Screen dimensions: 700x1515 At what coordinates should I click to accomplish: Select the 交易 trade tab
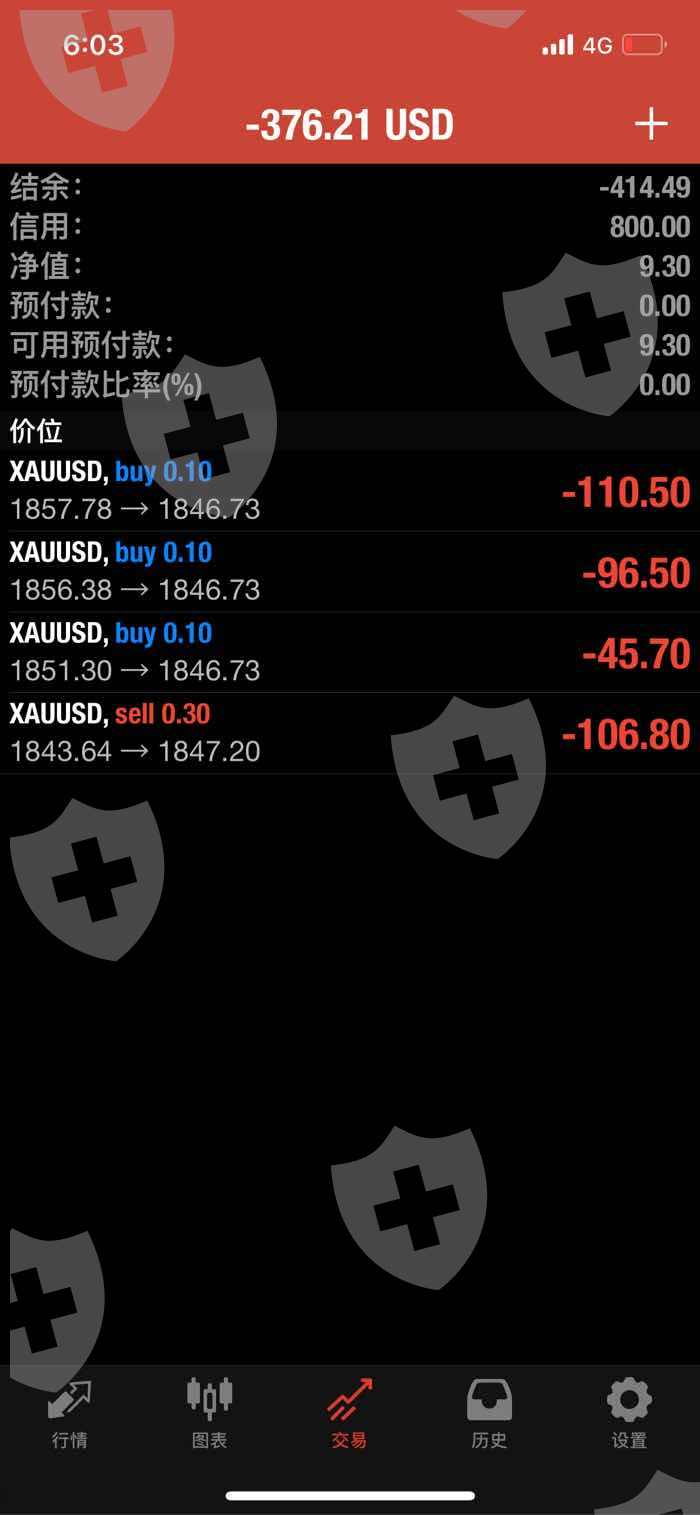coord(350,1413)
